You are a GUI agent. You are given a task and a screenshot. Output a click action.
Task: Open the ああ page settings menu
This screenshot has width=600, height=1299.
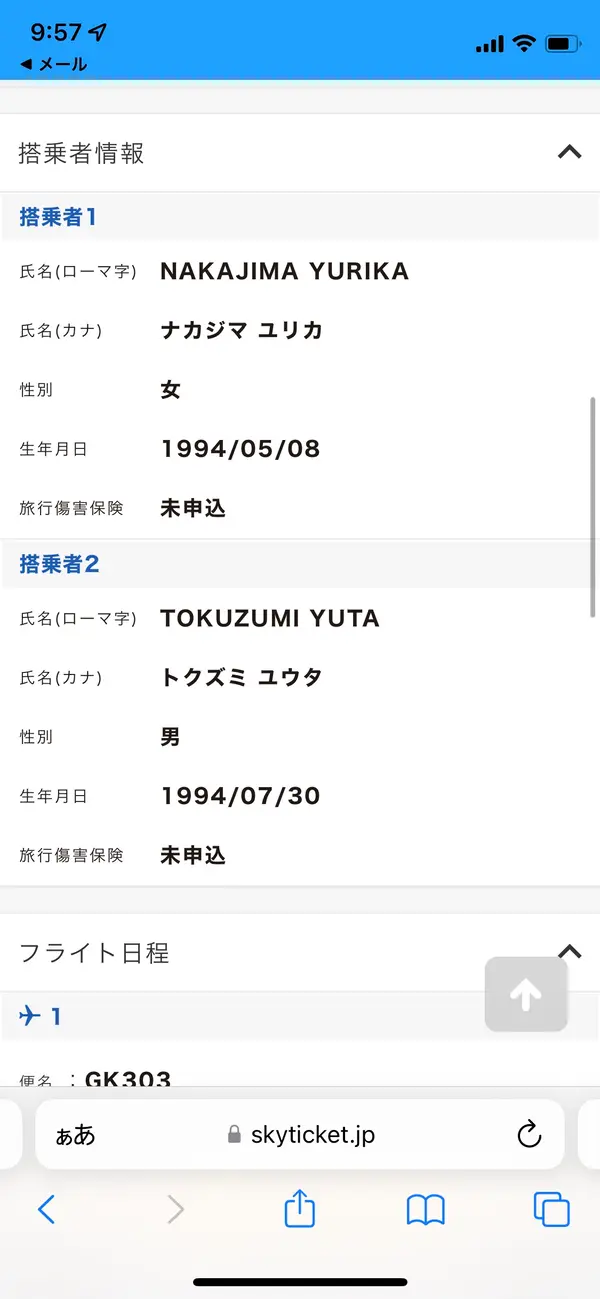pos(76,1134)
